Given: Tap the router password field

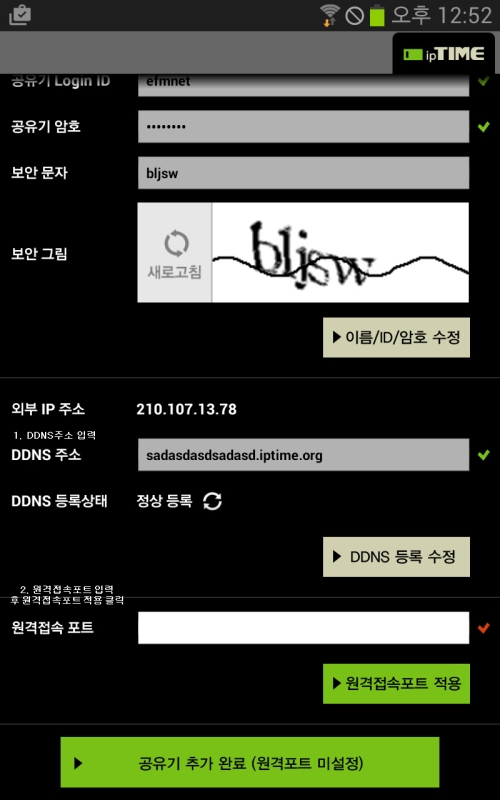Looking at the screenshot, I should coord(304,127).
